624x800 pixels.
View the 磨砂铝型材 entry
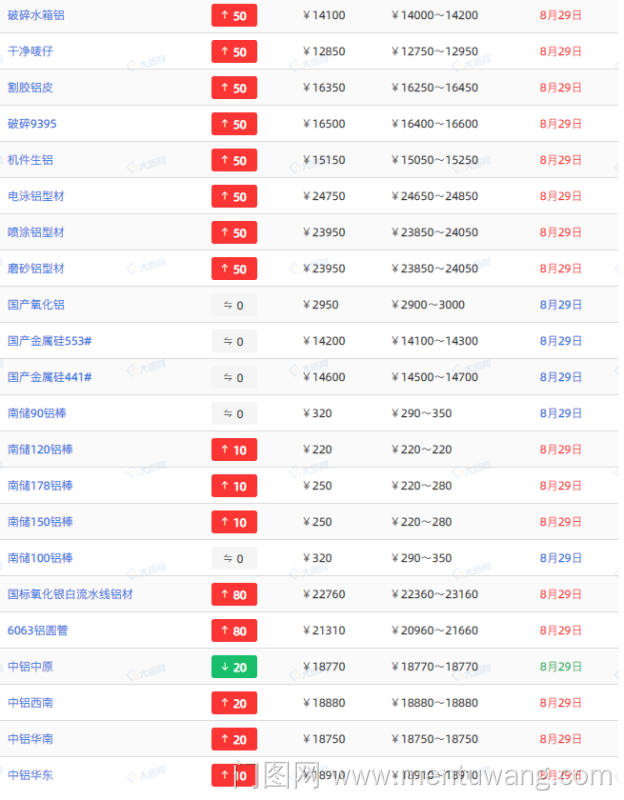[x=36, y=268]
